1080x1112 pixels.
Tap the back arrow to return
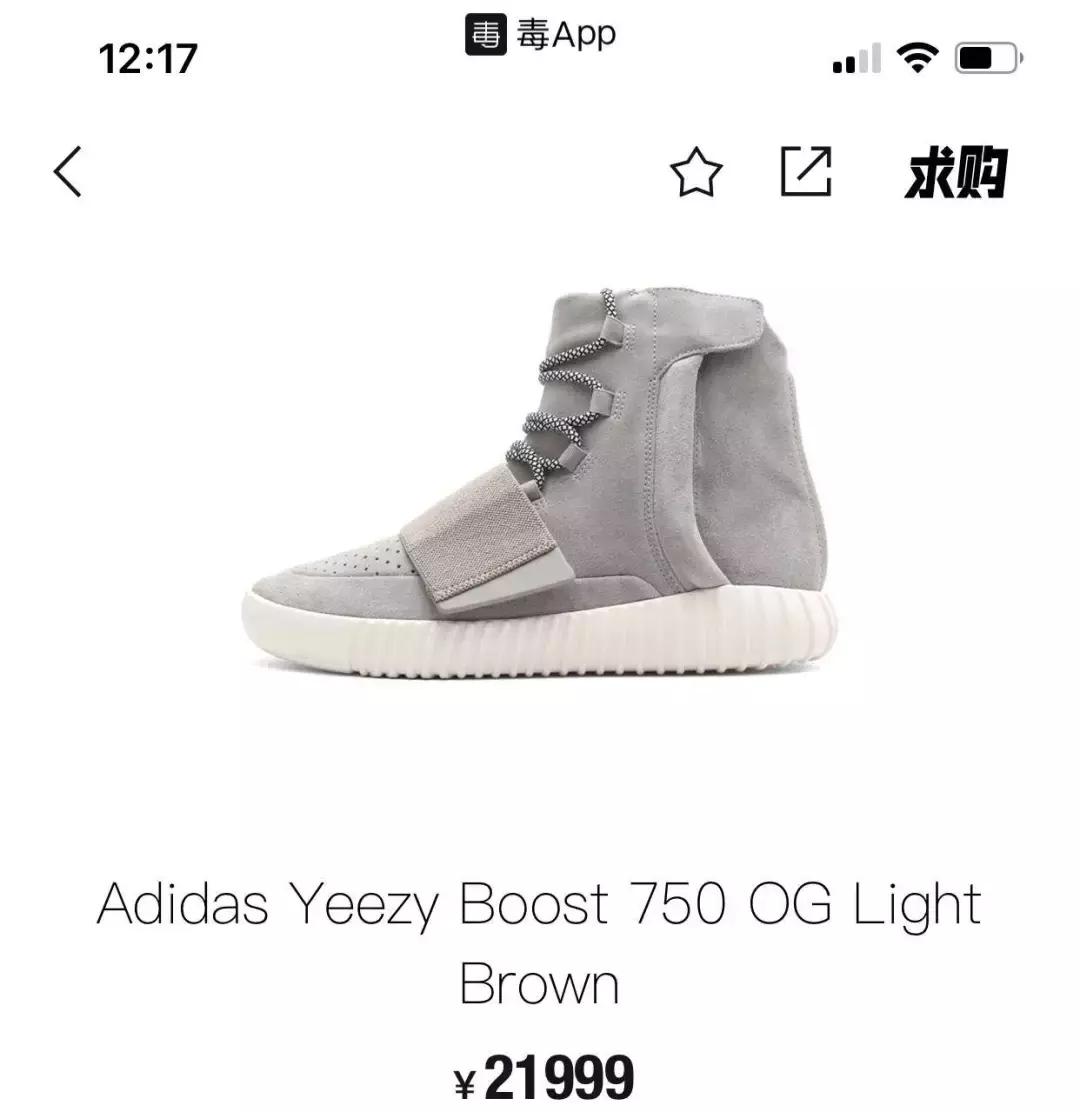pos(67,170)
